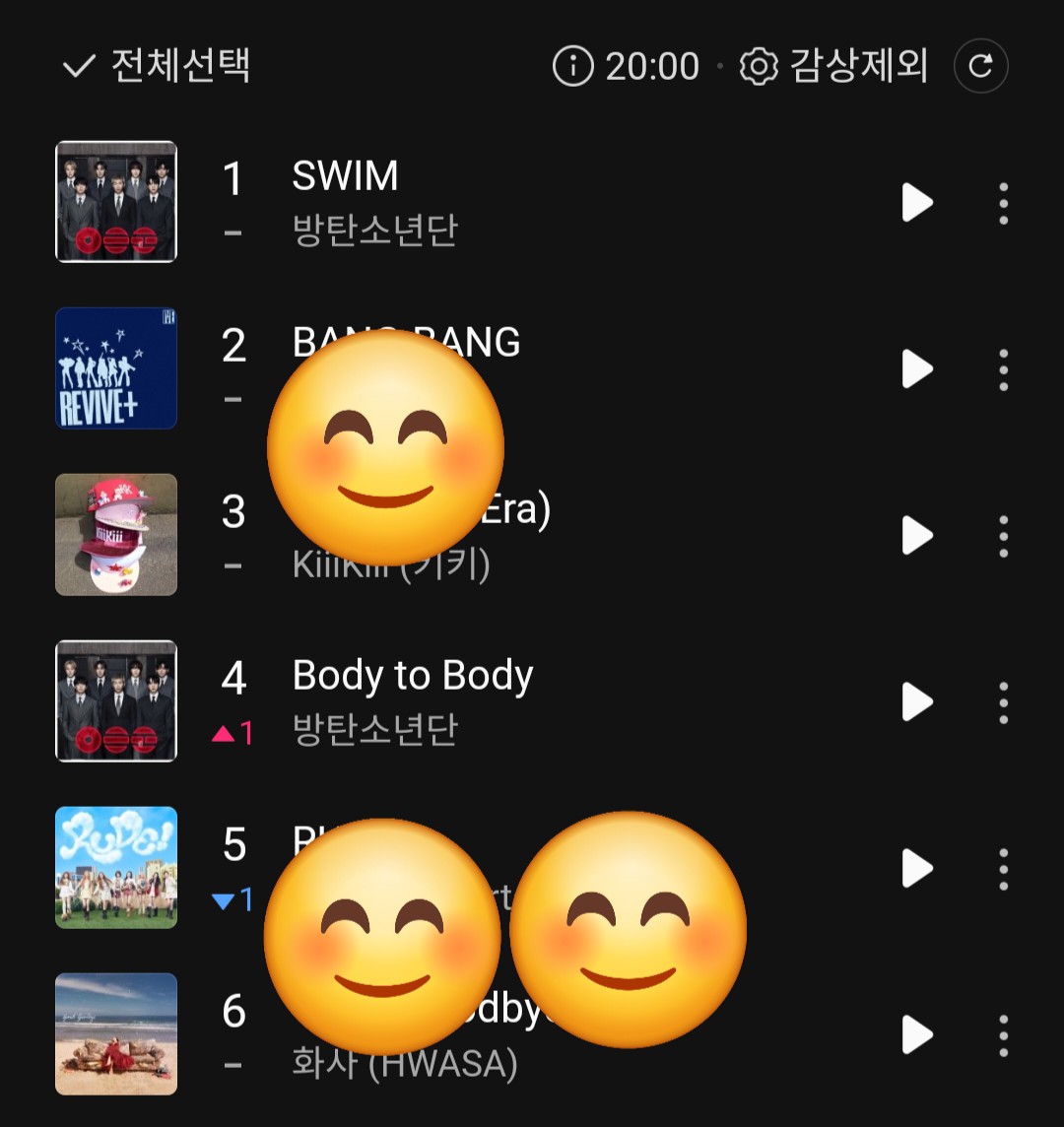Open the album cover of the 화사 song

coord(116,1034)
